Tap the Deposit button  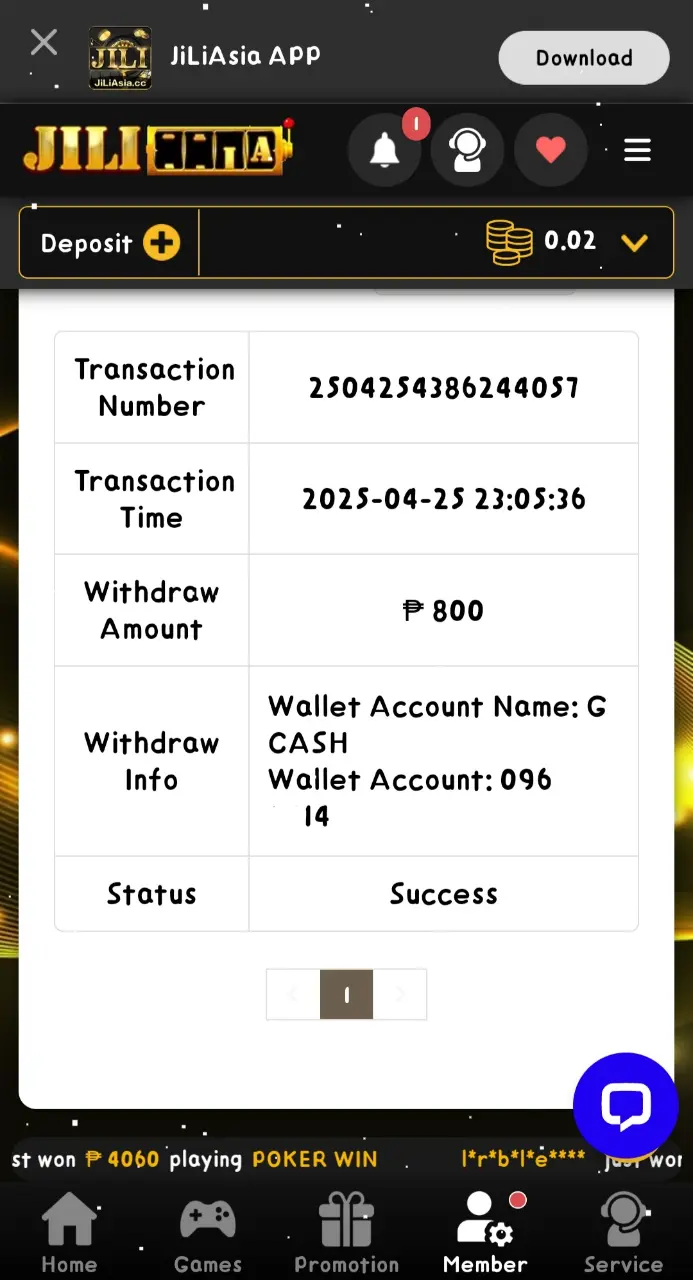coord(110,243)
